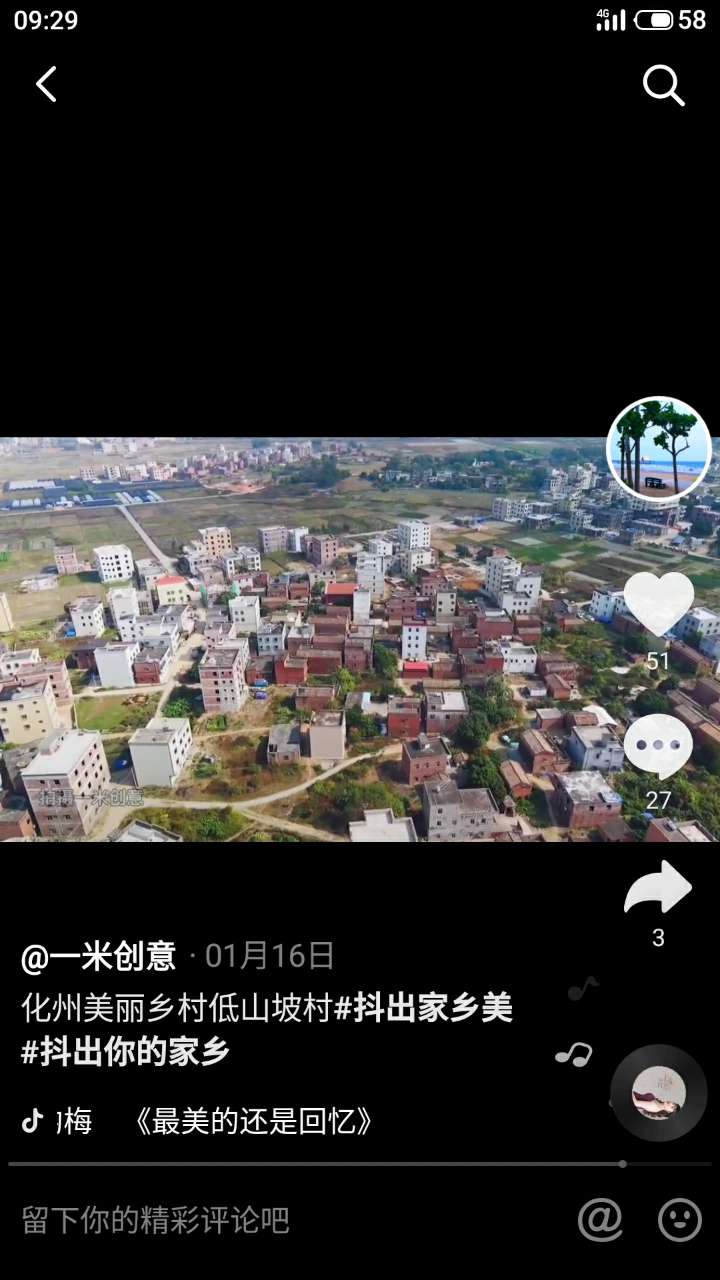Open the emoji smiley picker
This screenshot has height=1280, width=720.
(x=680, y=1220)
